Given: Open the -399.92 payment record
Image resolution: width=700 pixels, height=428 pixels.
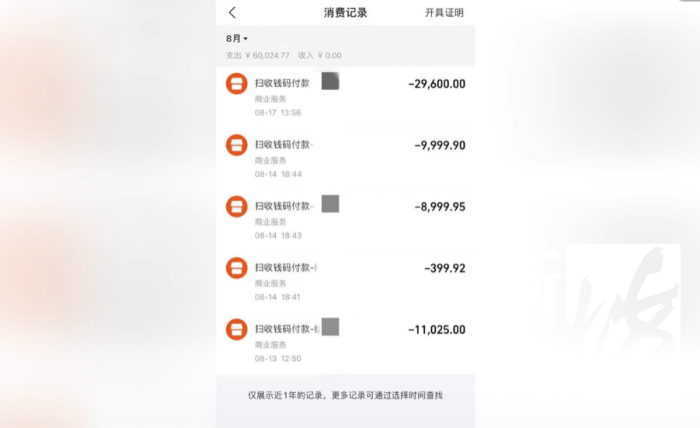Looking at the screenshot, I should [x=345, y=280].
